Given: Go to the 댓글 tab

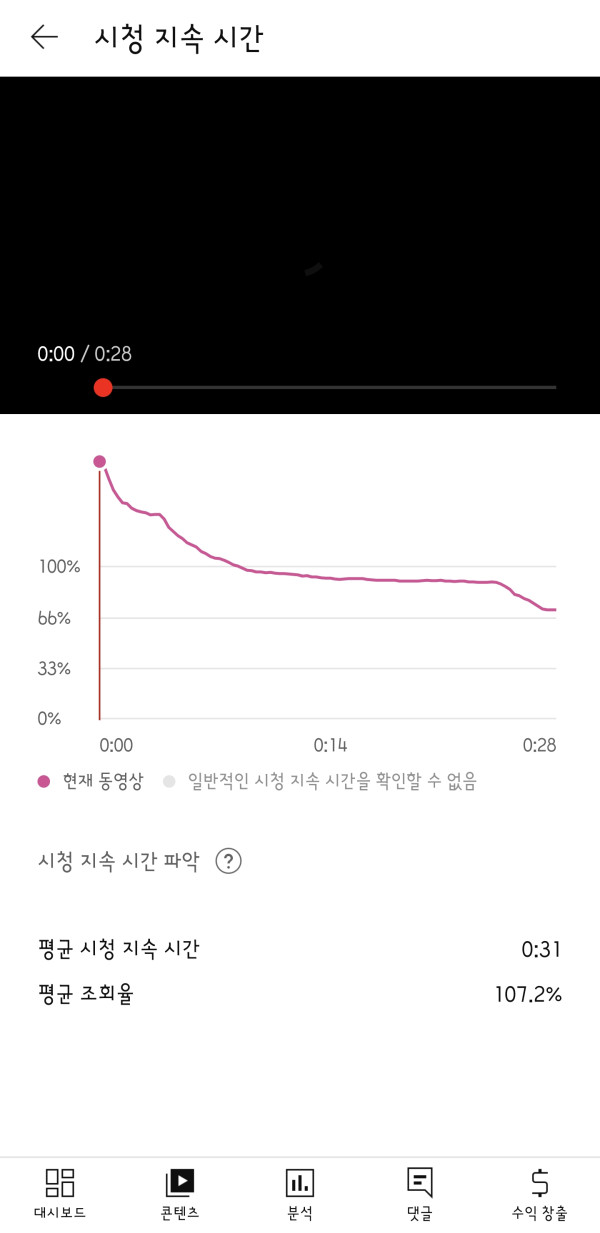Looking at the screenshot, I should click(420, 1194).
